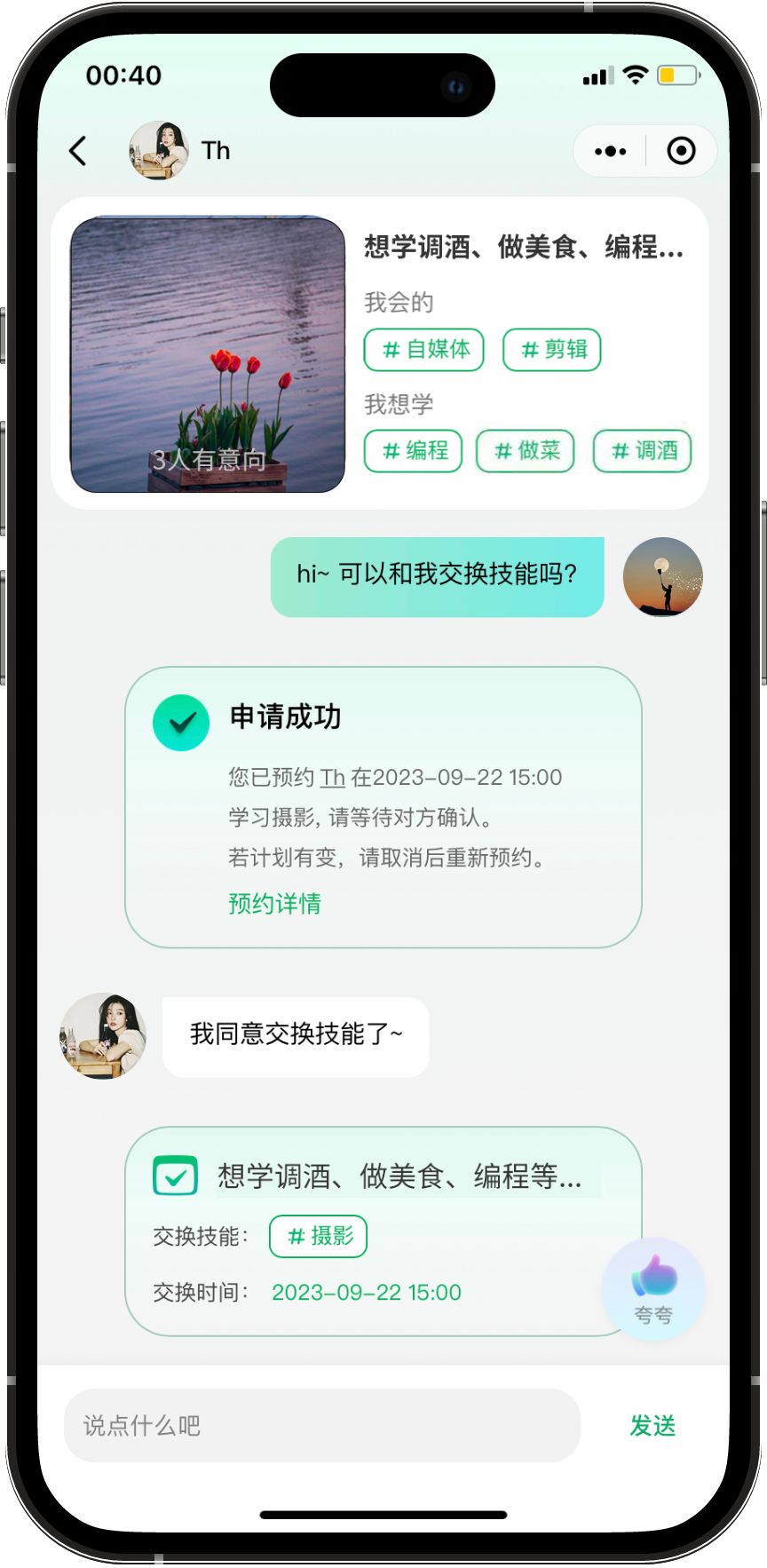View 预约详情 booking details
The width and height of the screenshot is (767, 1568).
274,904
